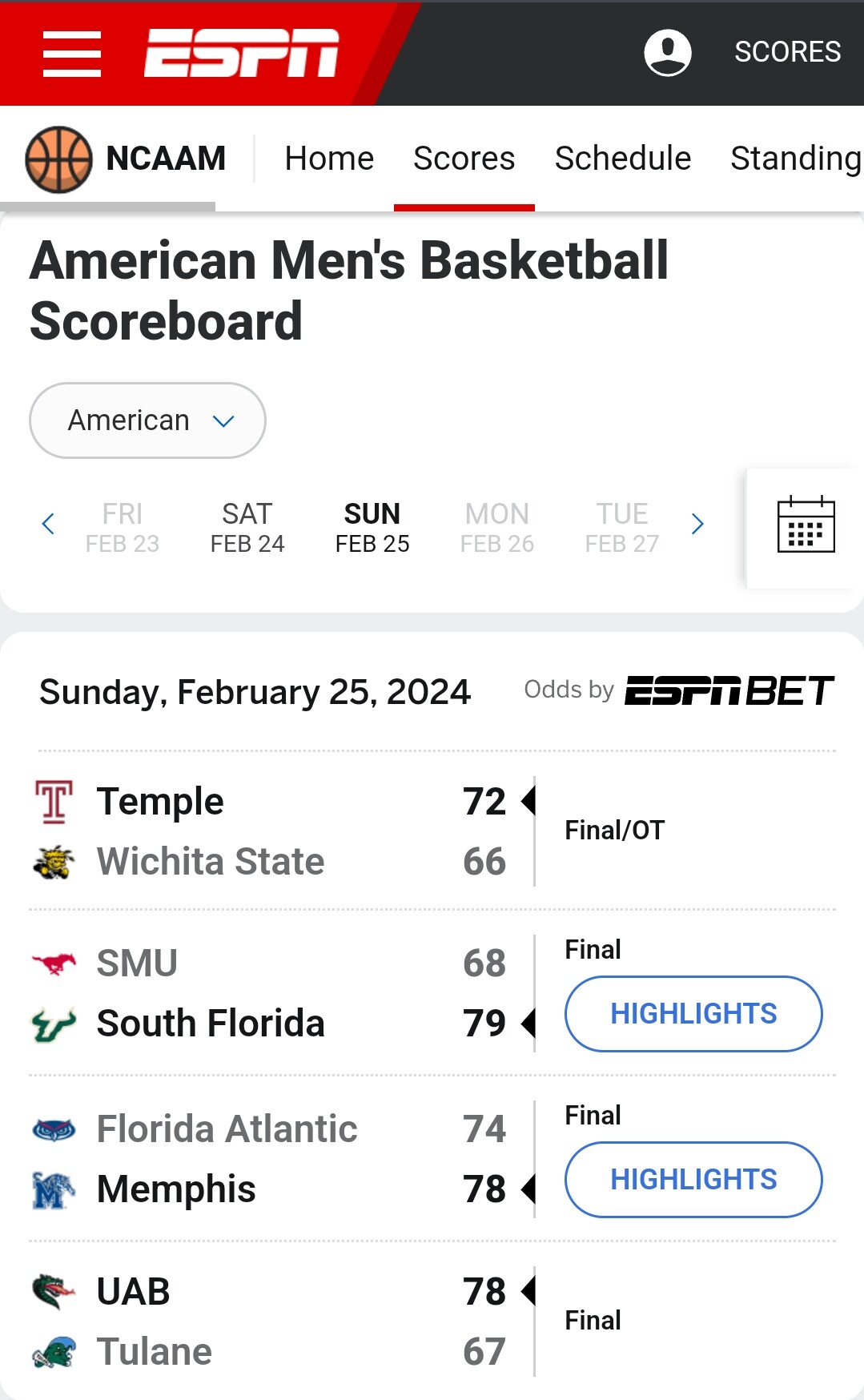Select Tue Feb 27
Image resolution: width=864 pixels, height=1400 pixels.
click(x=622, y=528)
